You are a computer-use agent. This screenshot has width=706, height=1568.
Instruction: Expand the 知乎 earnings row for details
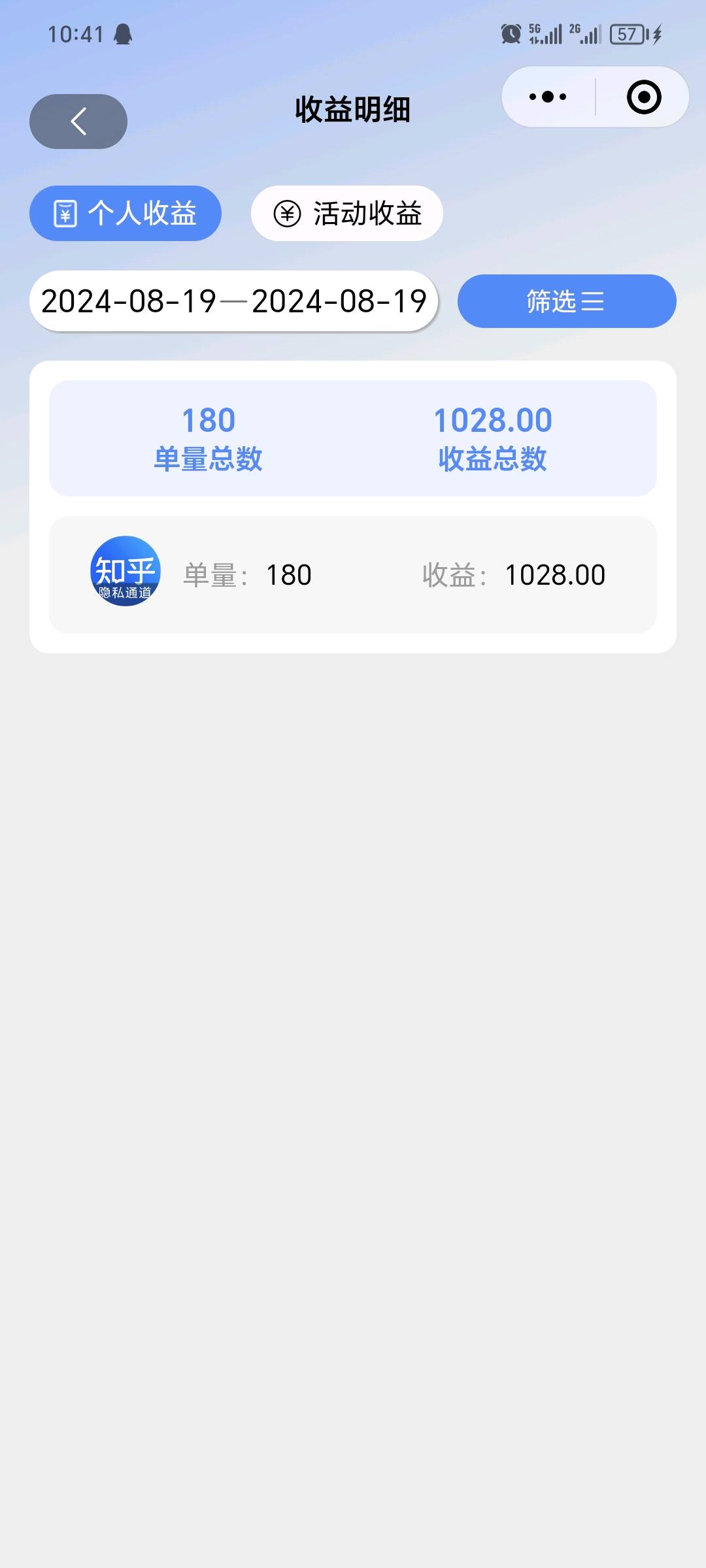tap(353, 575)
